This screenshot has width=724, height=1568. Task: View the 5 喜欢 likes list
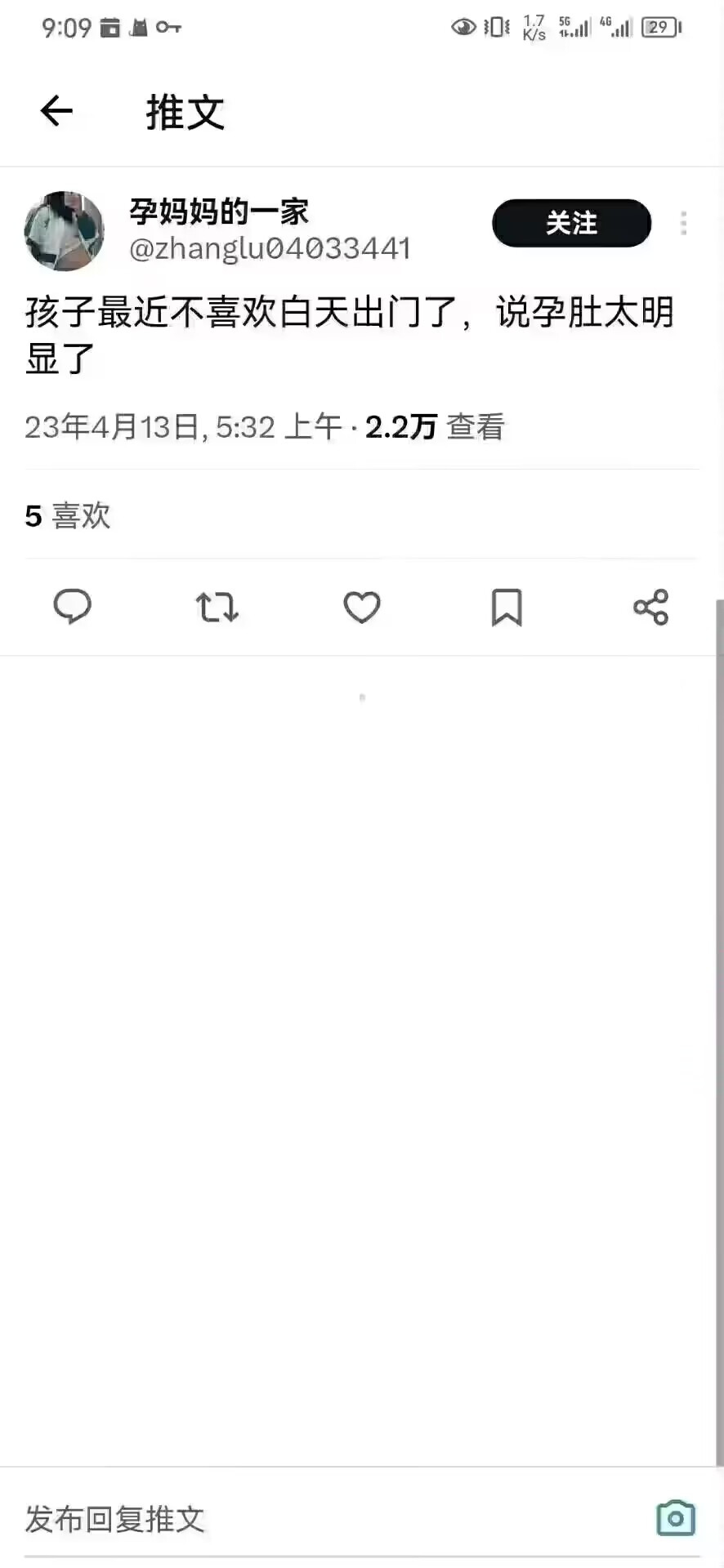pos(68,516)
